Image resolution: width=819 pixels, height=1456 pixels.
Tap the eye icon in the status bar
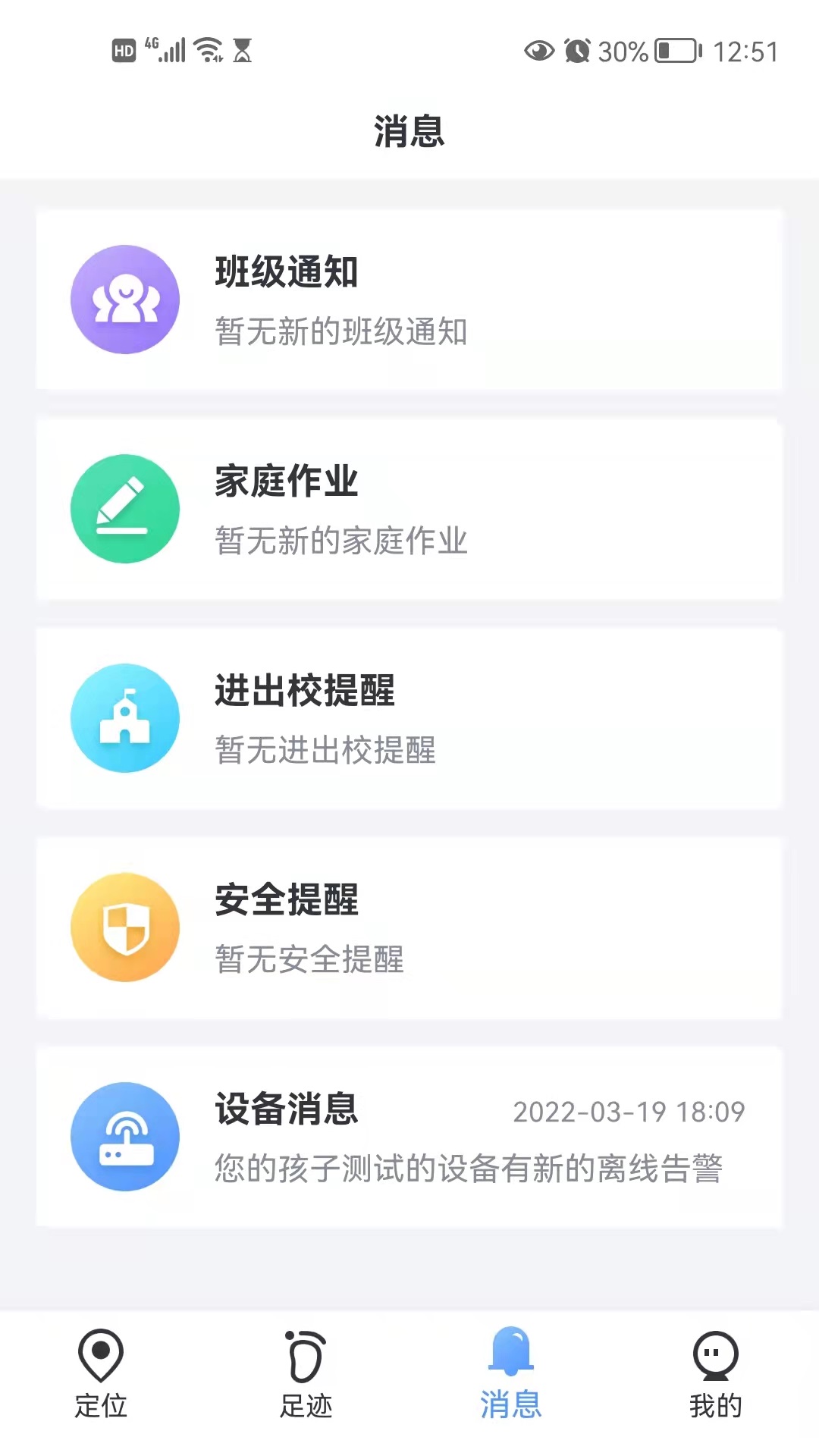[x=540, y=49]
